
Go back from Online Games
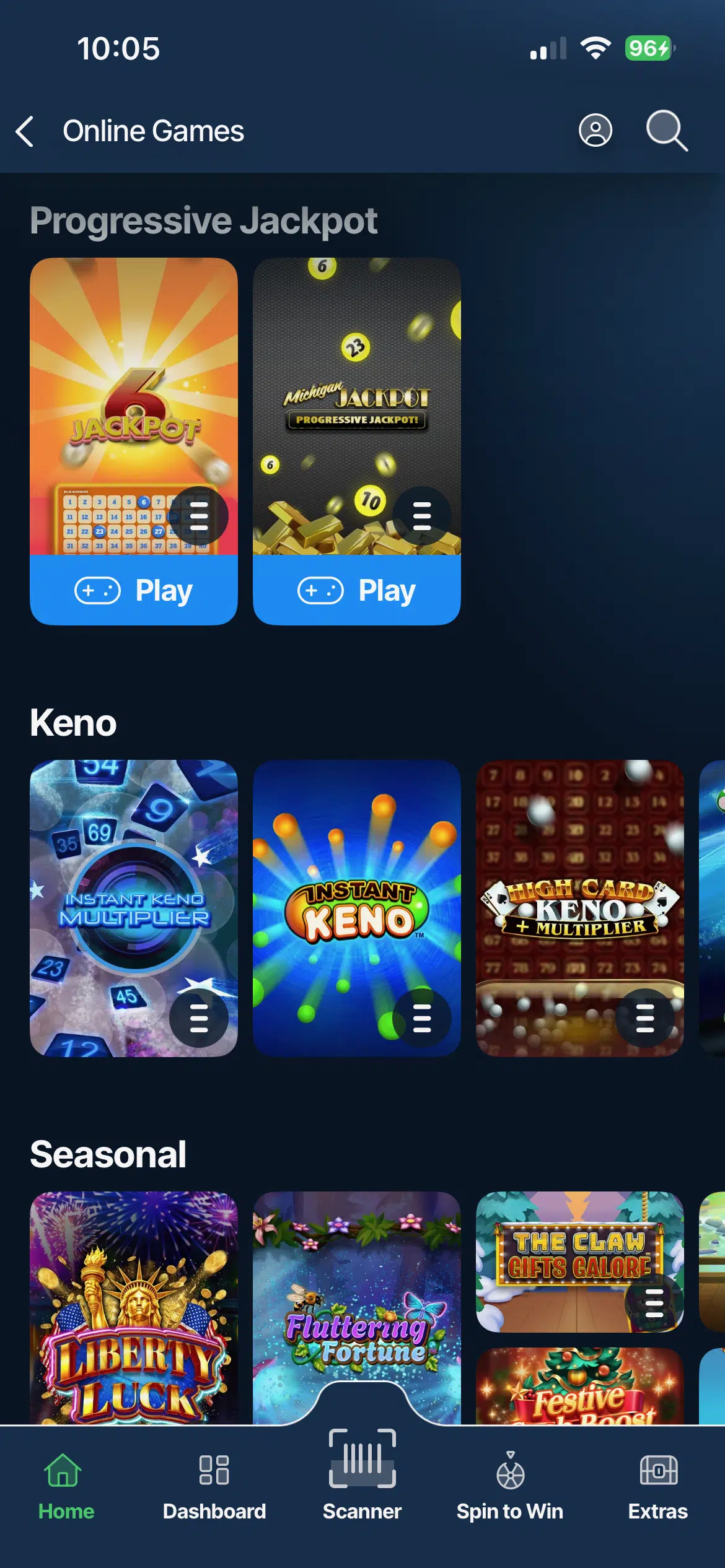tap(25, 131)
